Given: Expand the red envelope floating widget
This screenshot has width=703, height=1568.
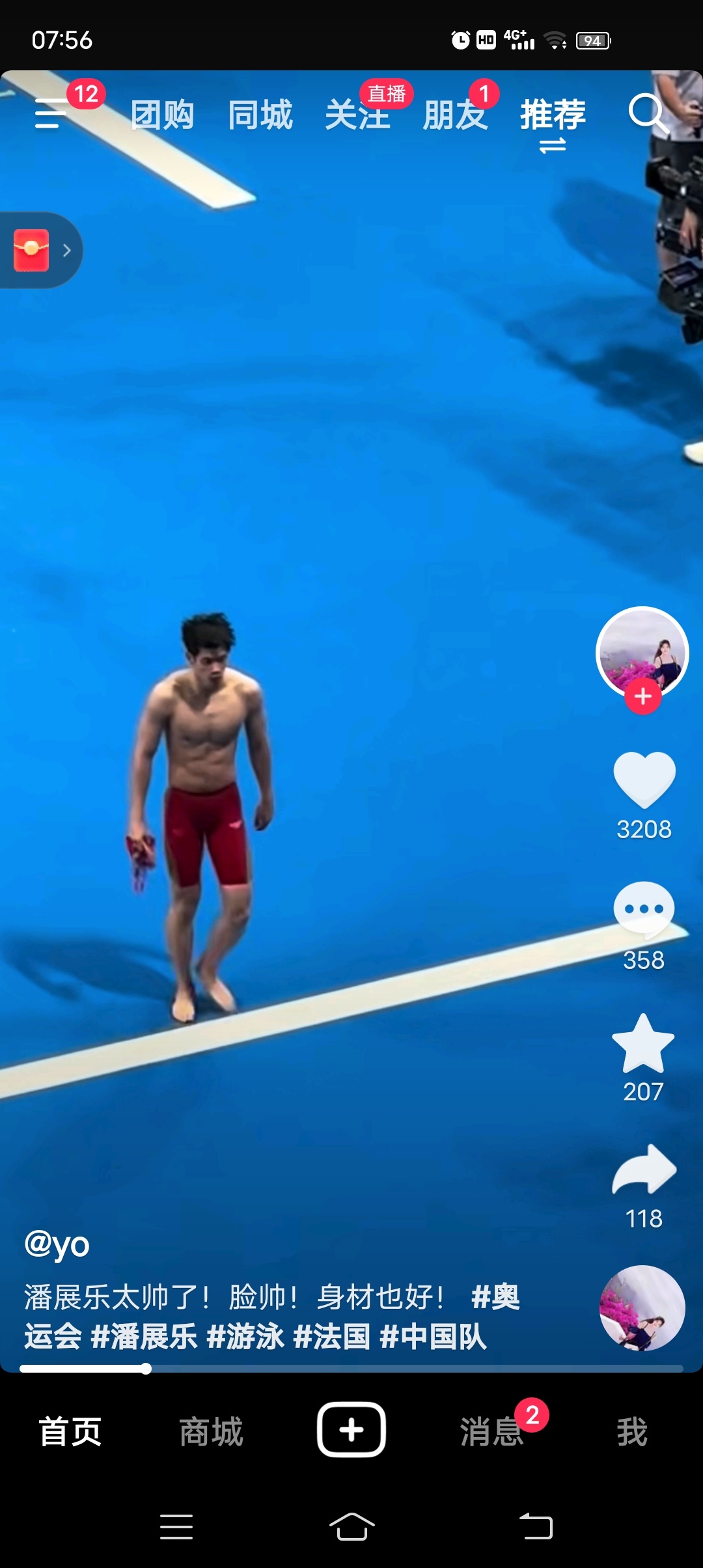Looking at the screenshot, I should click(x=40, y=250).
